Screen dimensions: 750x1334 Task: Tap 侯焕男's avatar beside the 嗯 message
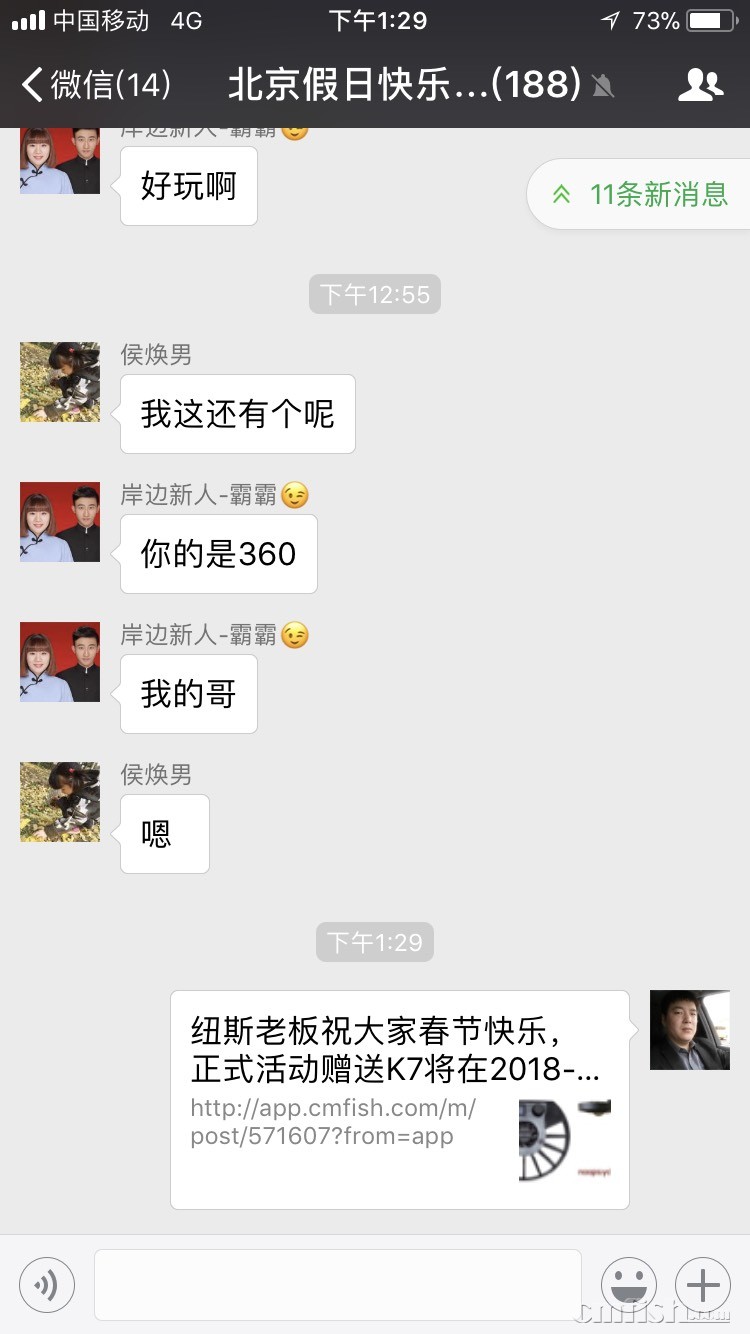click(x=60, y=802)
